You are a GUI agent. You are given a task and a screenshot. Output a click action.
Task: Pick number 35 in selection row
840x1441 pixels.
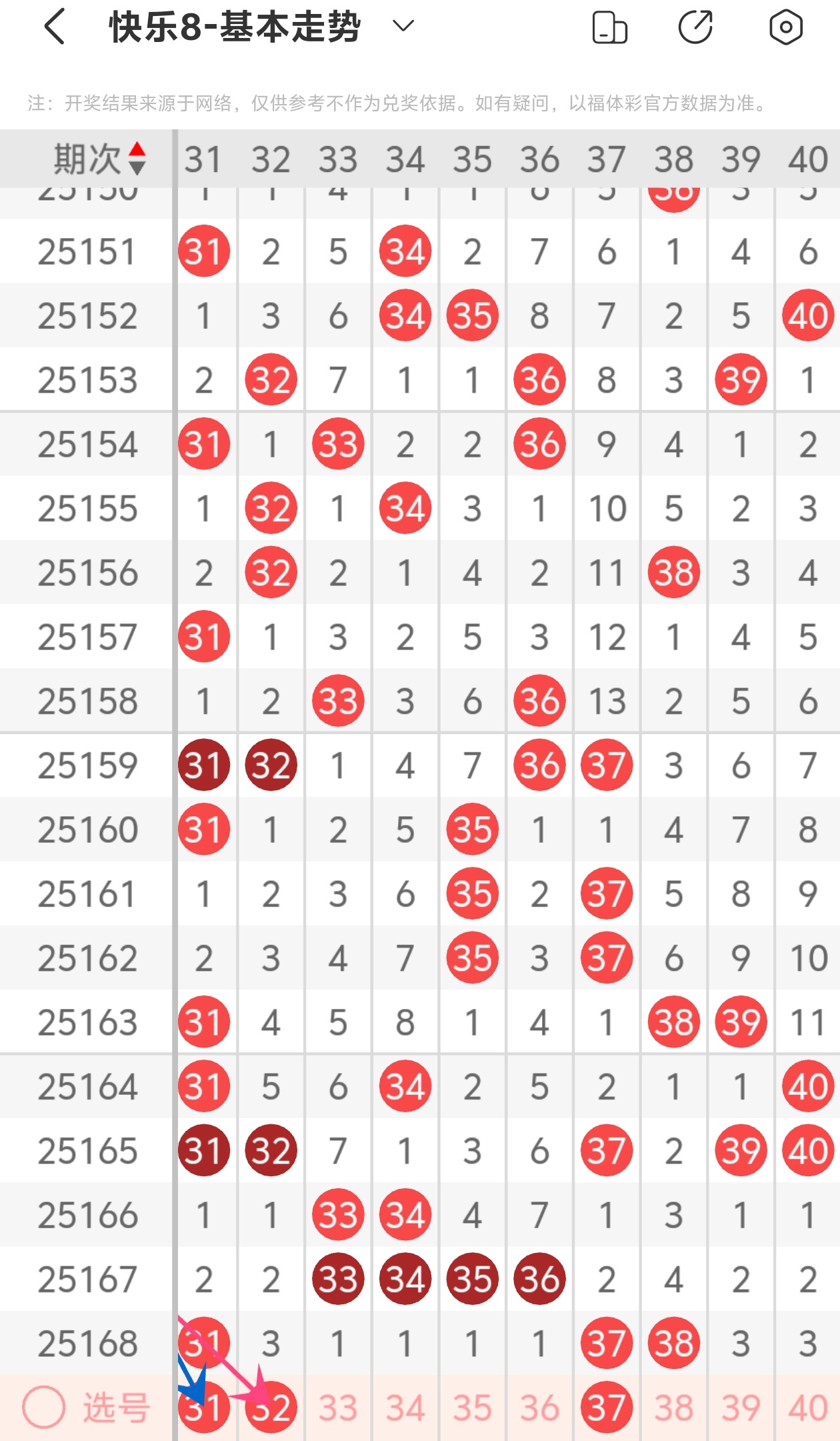(x=473, y=1408)
